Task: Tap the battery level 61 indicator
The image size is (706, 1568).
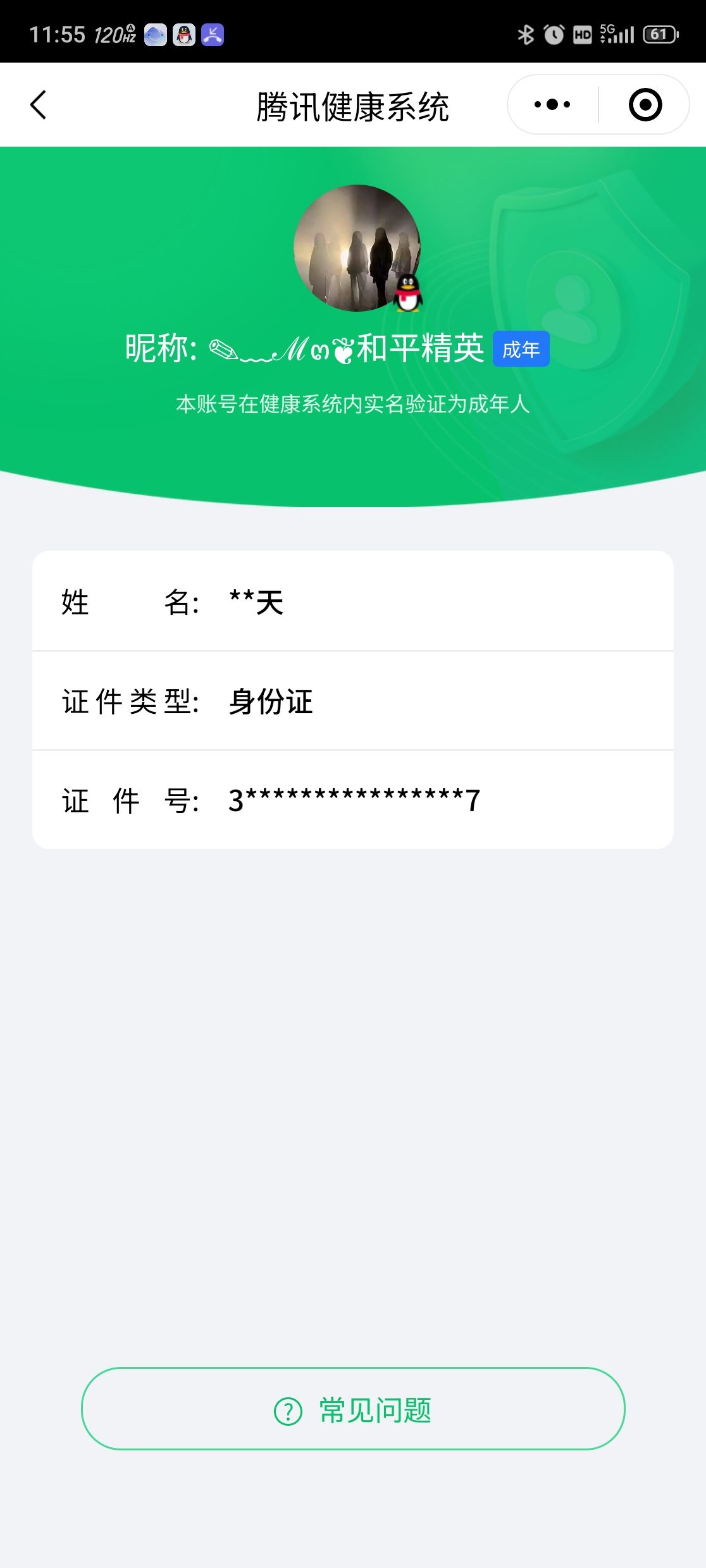Action: tap(658, 35)
